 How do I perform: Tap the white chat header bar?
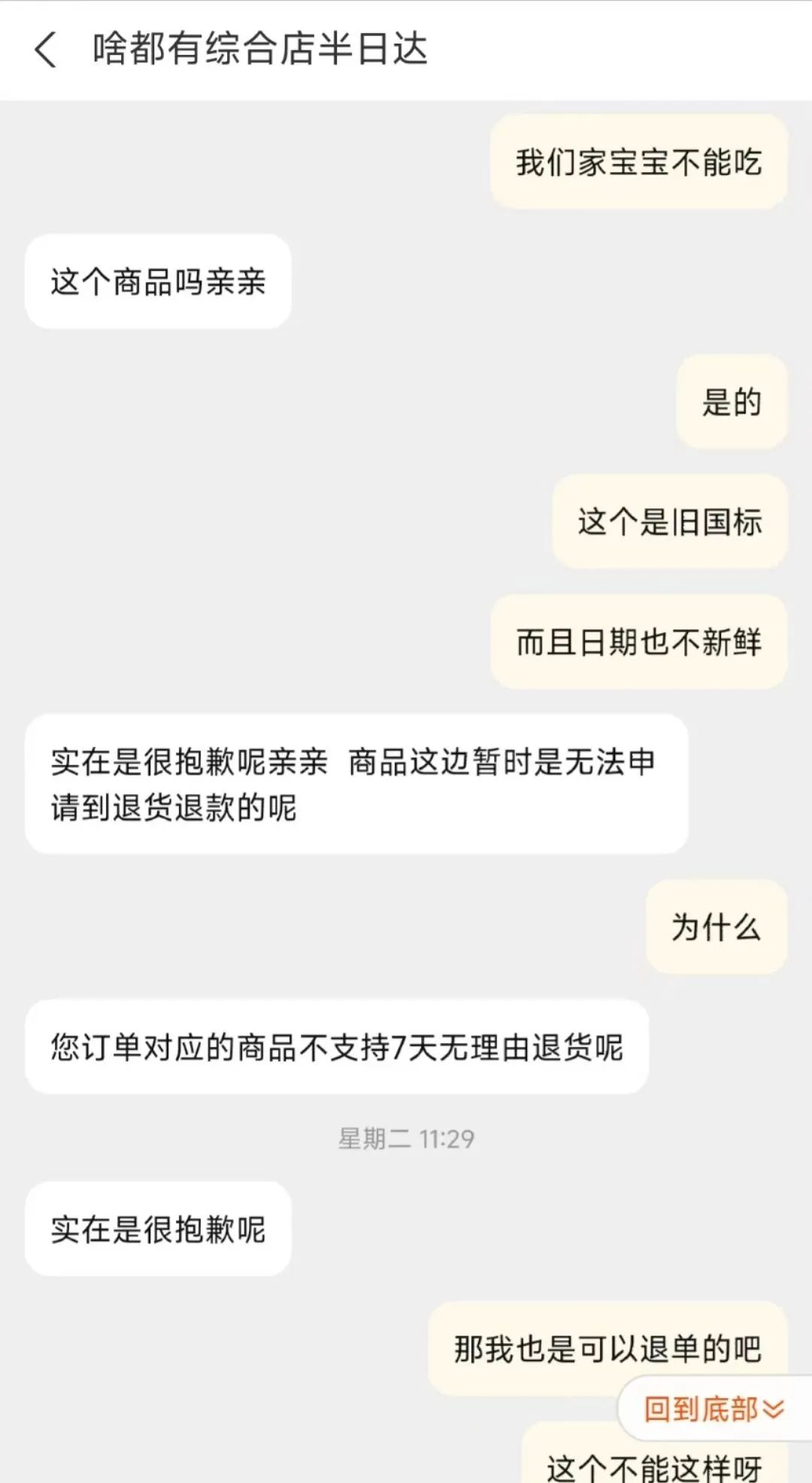(406, 50)
